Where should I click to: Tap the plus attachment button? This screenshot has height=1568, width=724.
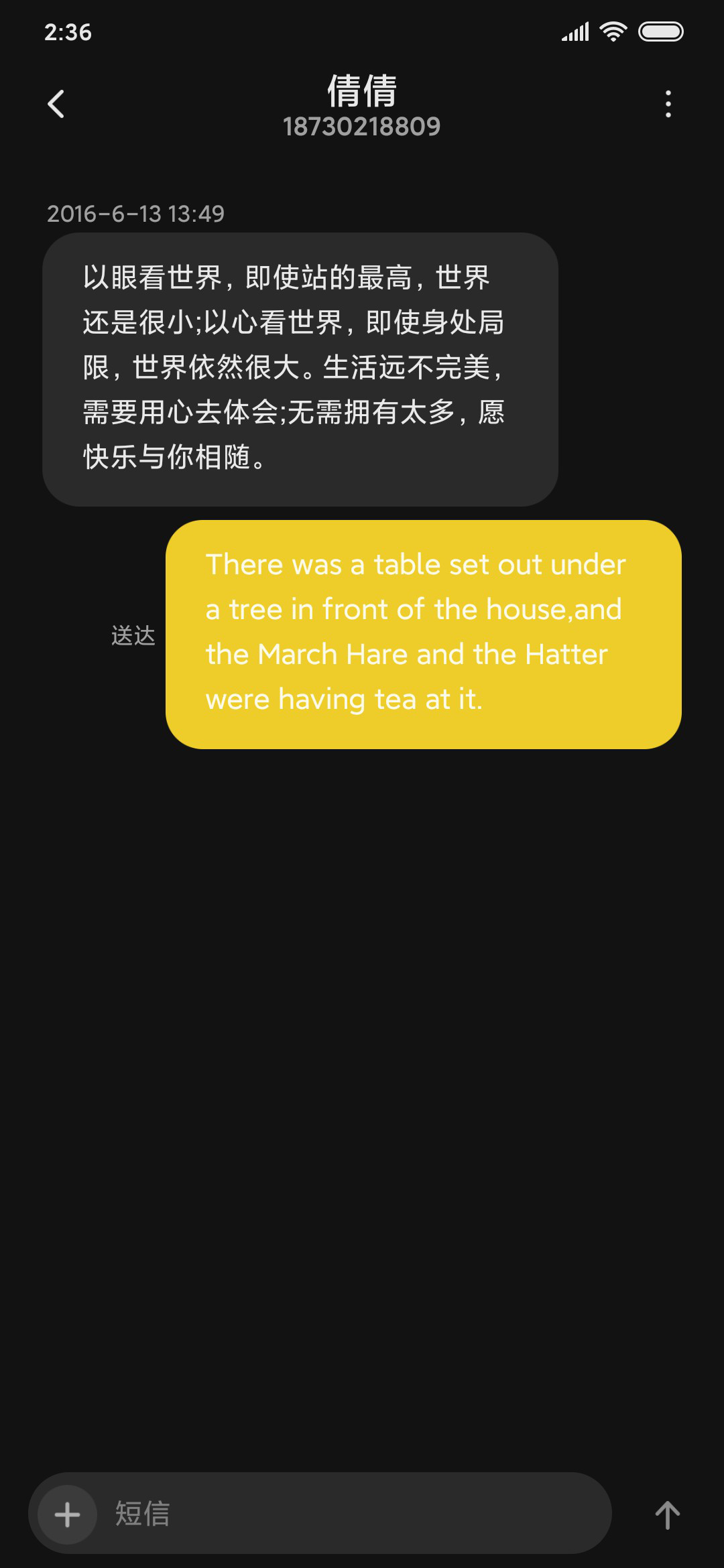pyautogui.click(x=67, y=1514)
